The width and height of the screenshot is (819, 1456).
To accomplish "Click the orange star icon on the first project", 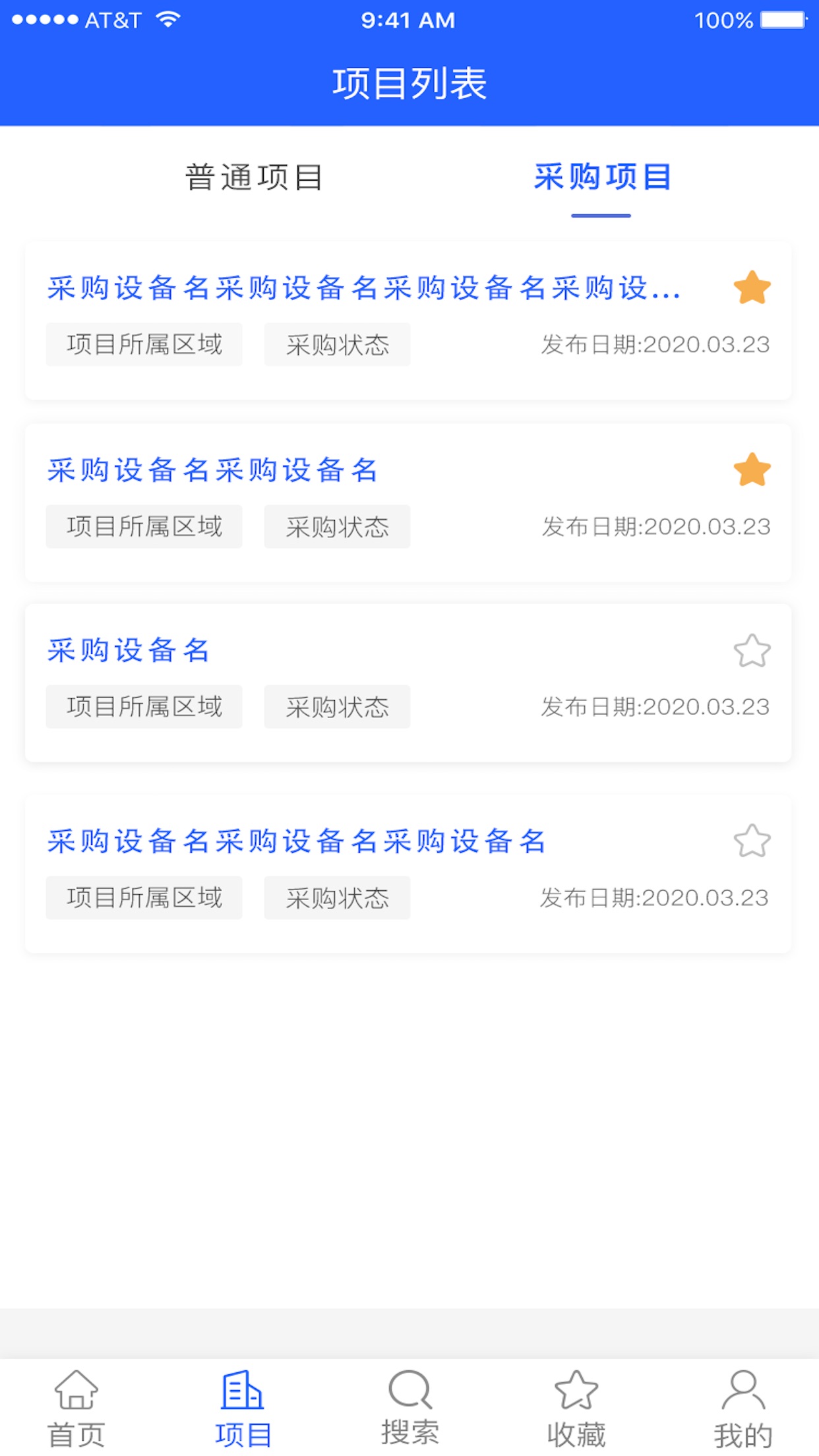I will (x=752, y=288).
